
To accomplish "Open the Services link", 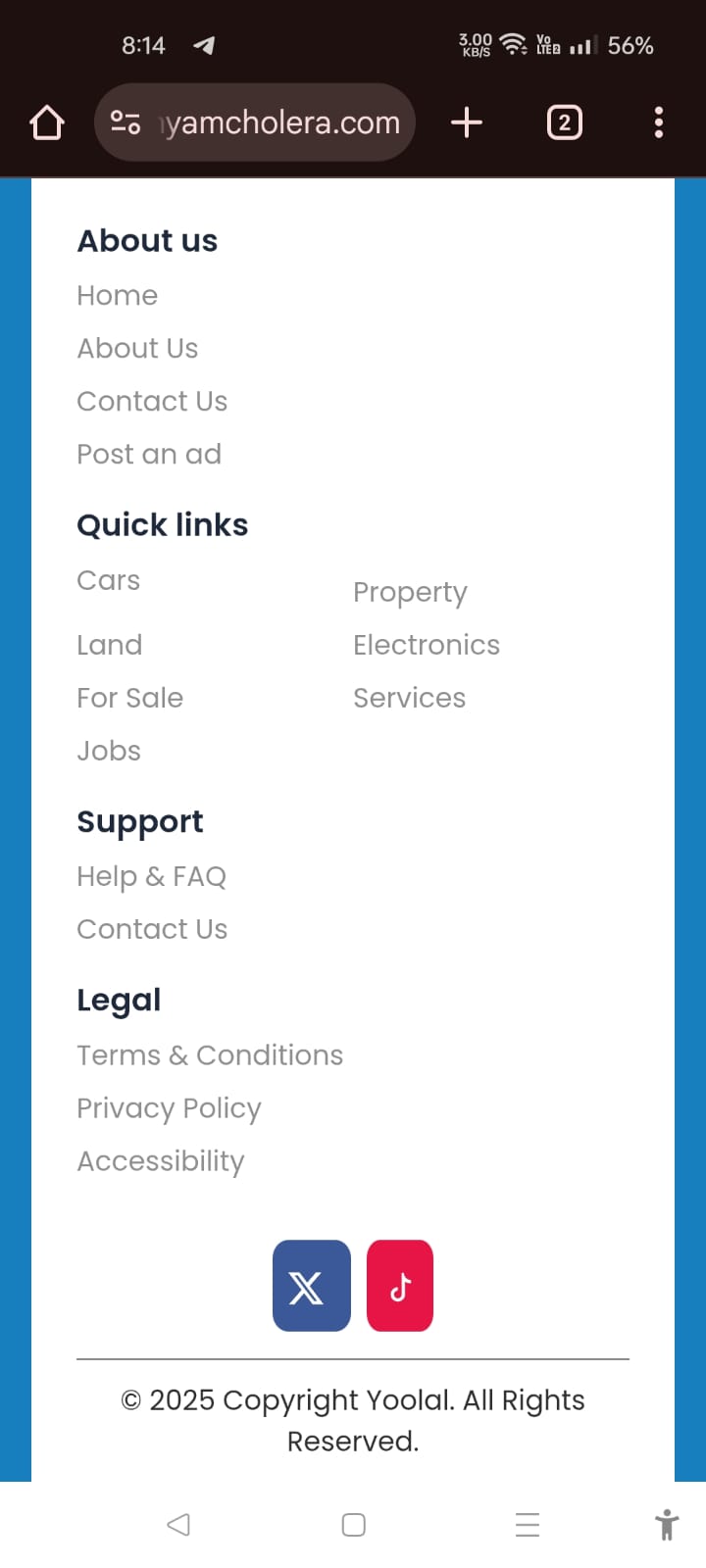I will tap(409, 699).
